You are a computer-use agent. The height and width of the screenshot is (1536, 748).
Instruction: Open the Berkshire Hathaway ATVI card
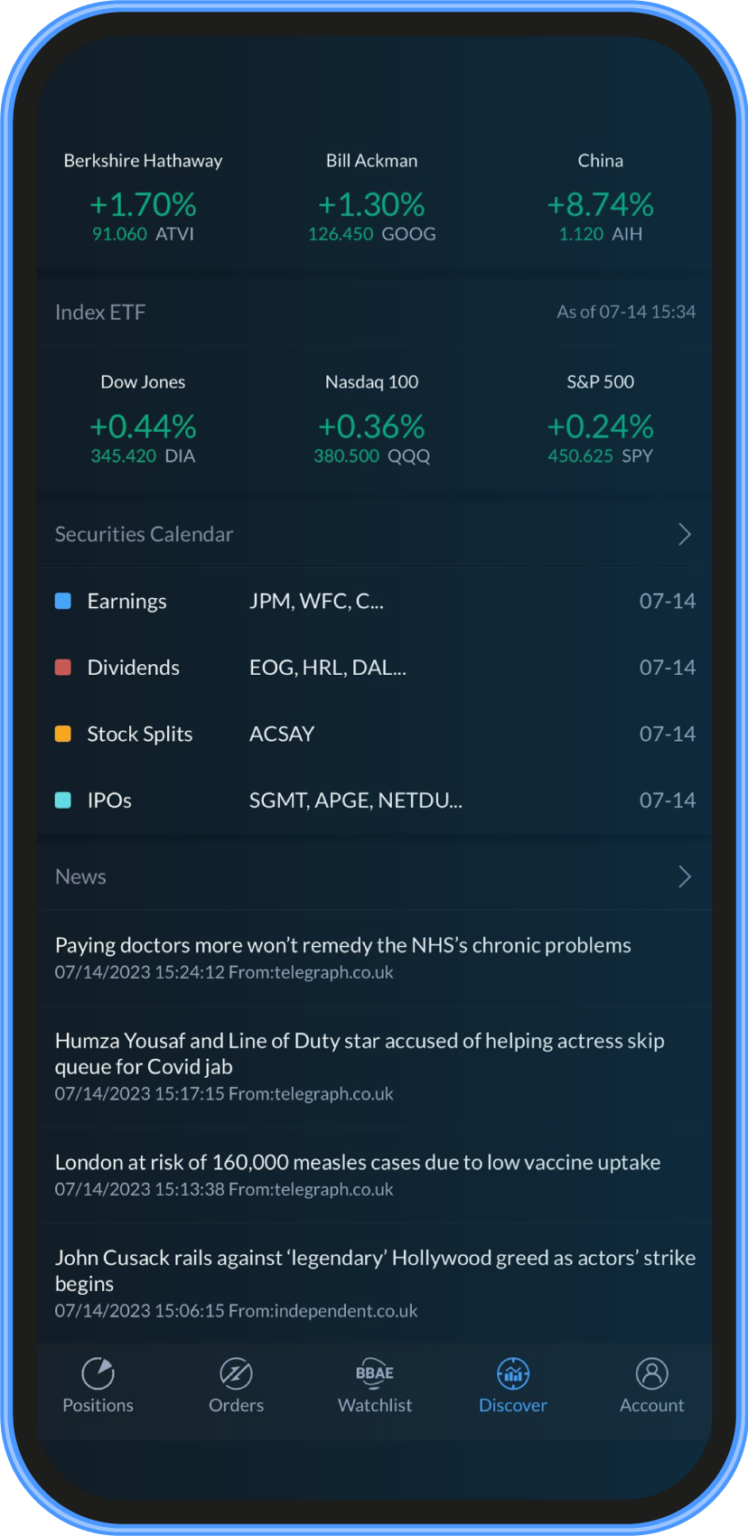coord(143,198)
